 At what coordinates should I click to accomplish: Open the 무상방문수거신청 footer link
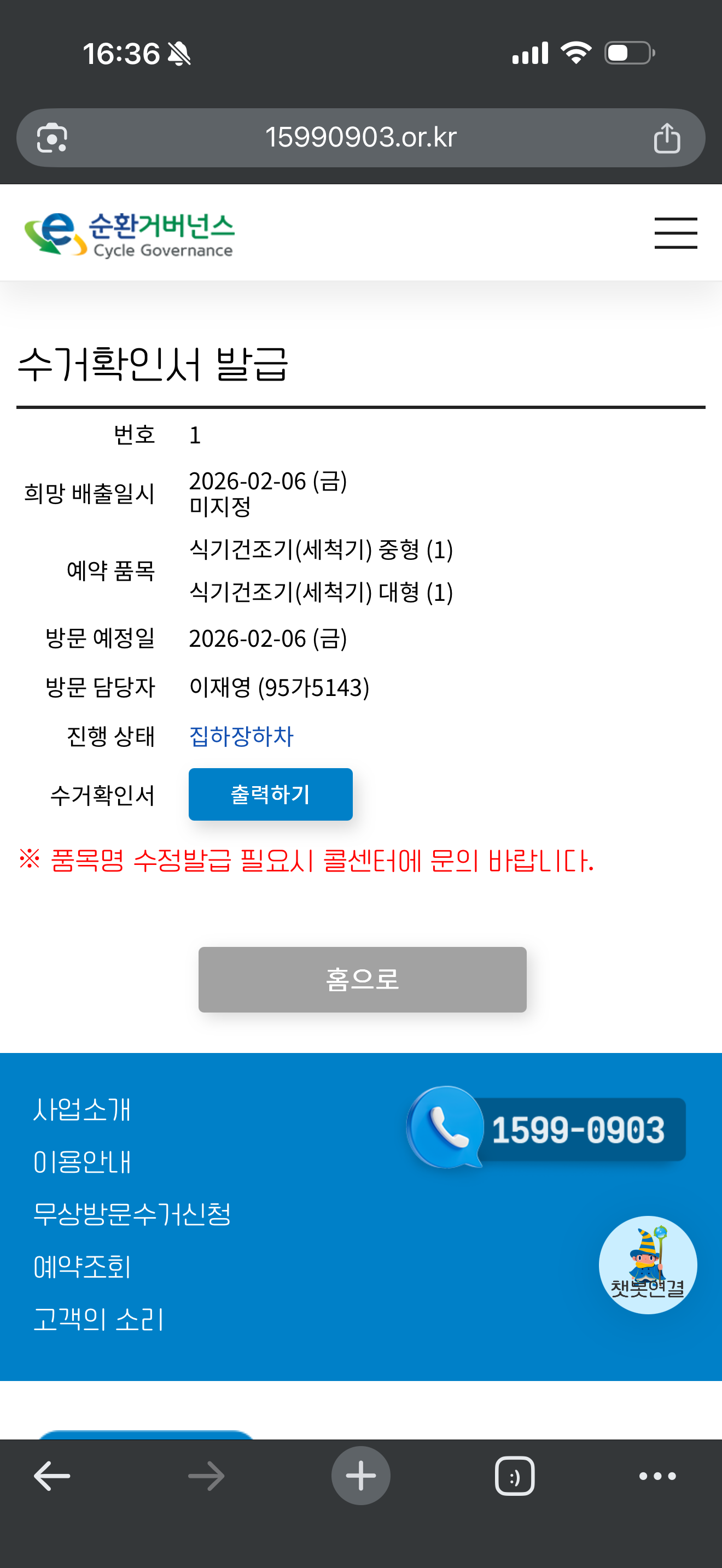pyautogui.click(x=132, y=1214)
